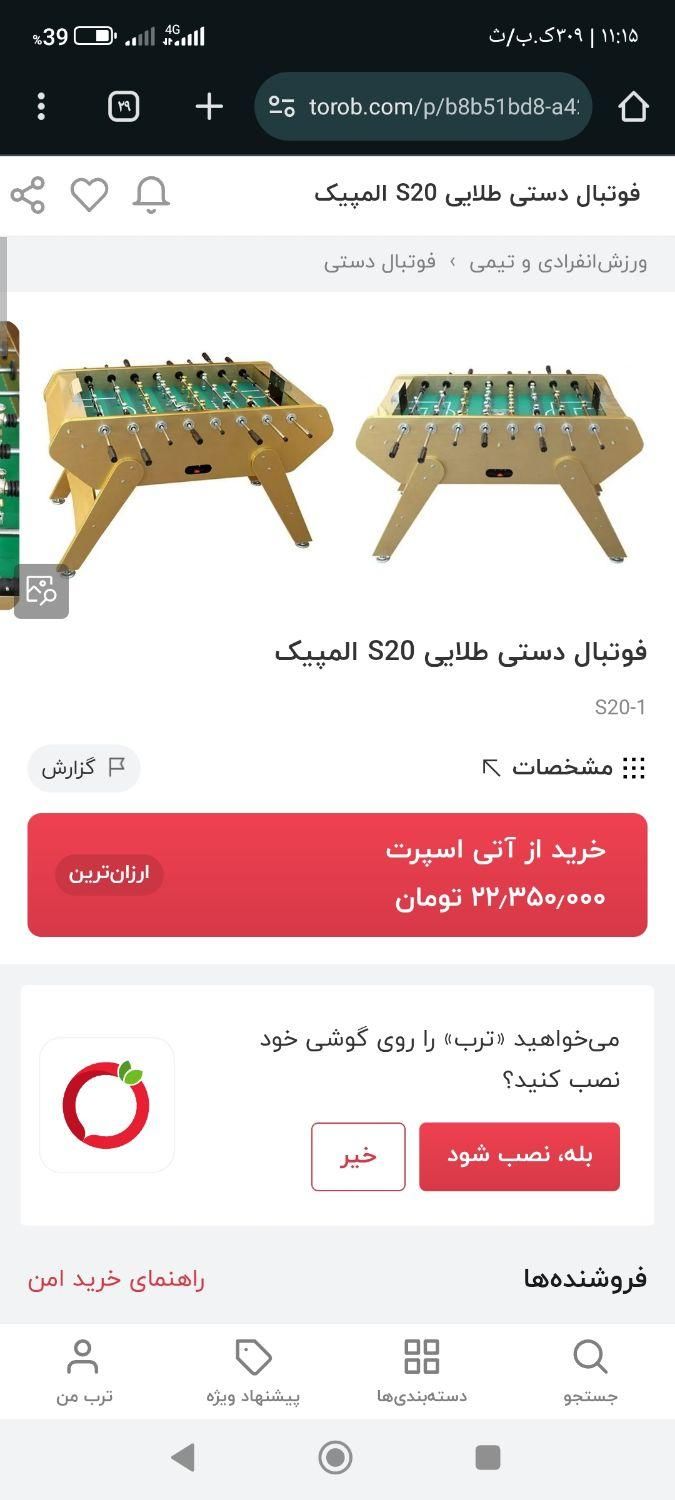Open the فوتبال دستی breadcrumb category
The height and width of the screenshot is (1500, 675).
(x=380, y=263)
